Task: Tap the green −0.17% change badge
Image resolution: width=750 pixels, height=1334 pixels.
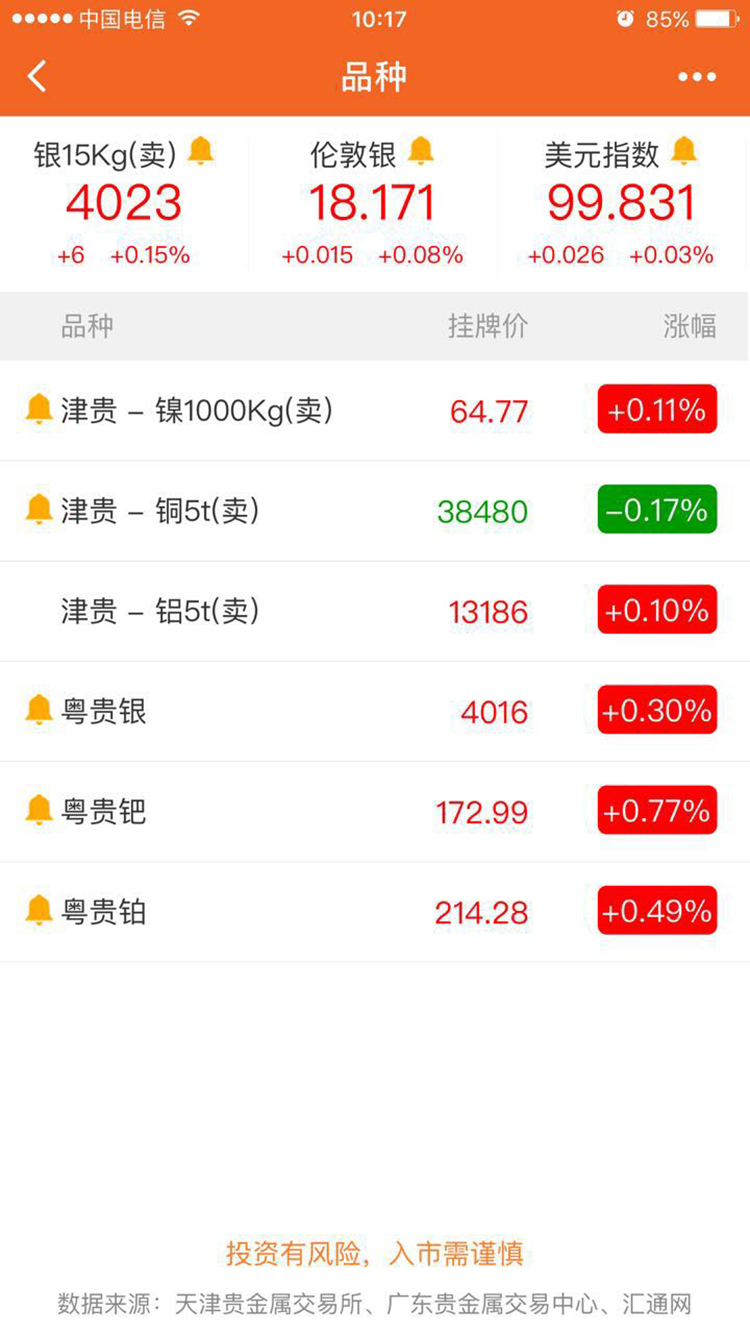Action: (x=657, y=510)
